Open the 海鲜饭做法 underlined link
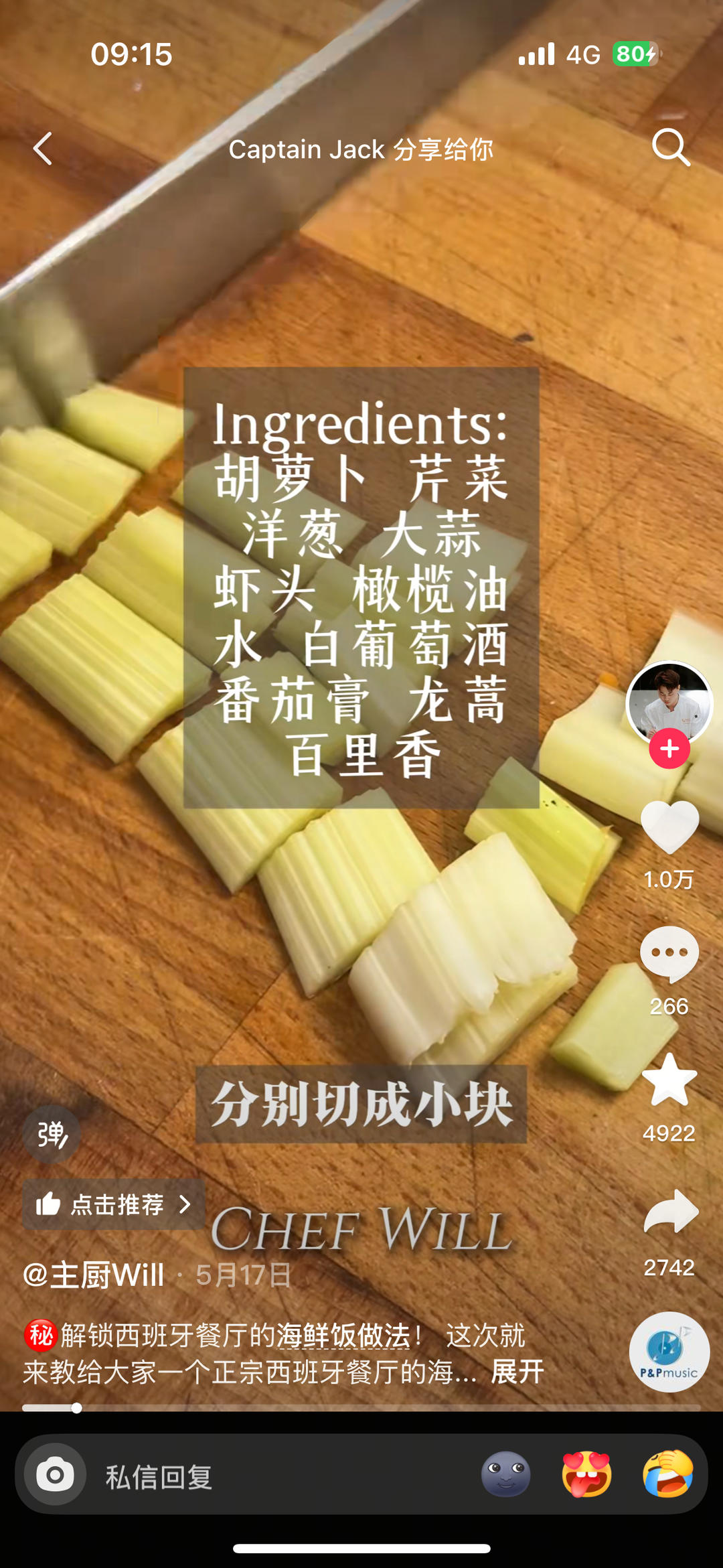Screen dimensions: 723x1568 343,1336
